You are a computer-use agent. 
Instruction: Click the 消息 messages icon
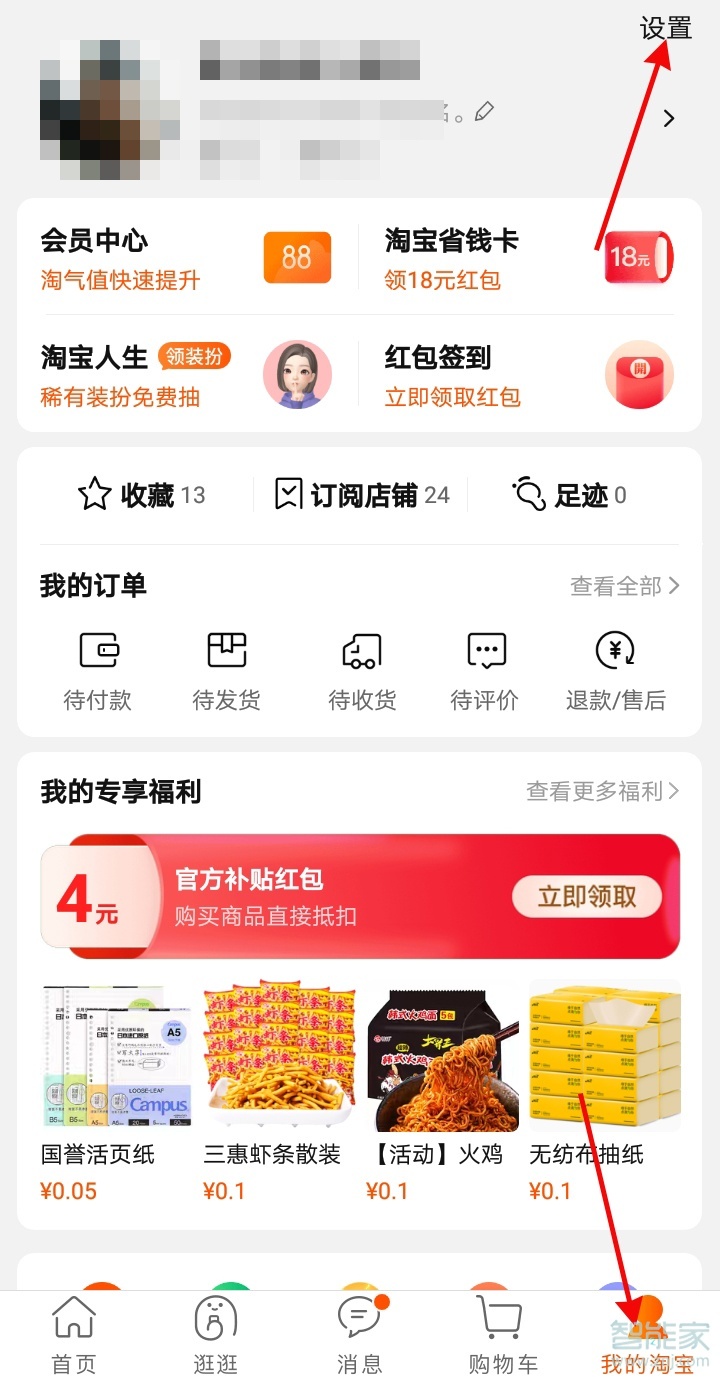(358, 1320)
